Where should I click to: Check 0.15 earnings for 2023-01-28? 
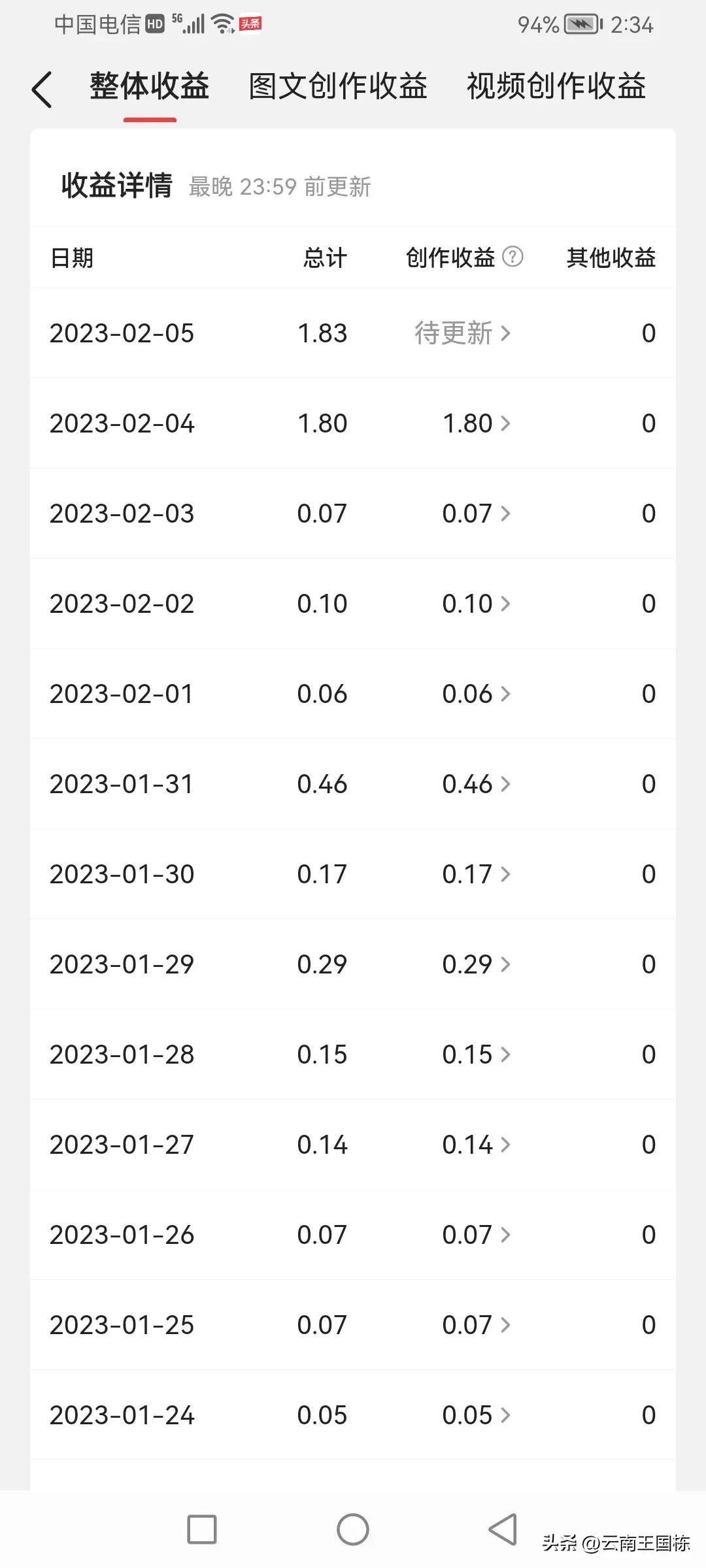[x=477, y=1054]
